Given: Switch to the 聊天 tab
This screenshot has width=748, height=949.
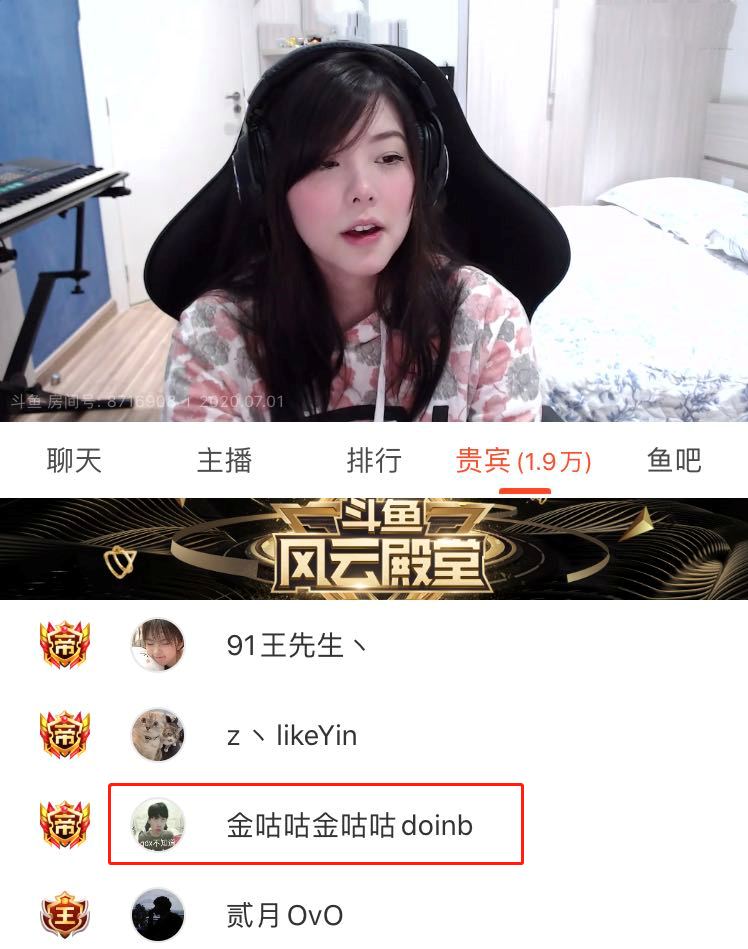Looking at the screenshot, I should (x=75, y=461).
